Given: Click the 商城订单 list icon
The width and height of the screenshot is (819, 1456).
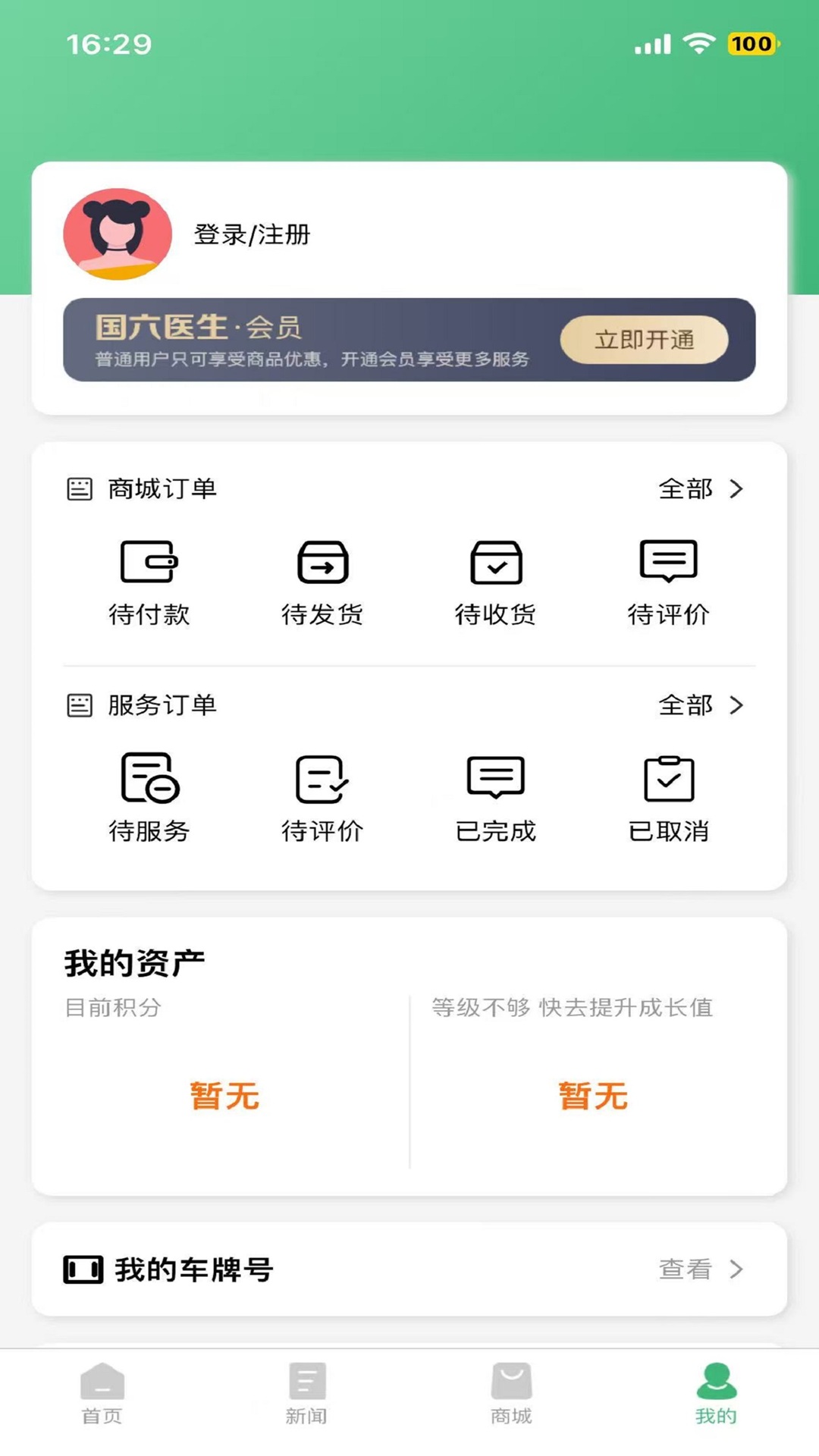Looking at the screenshot, I should (x=78, y=489).
